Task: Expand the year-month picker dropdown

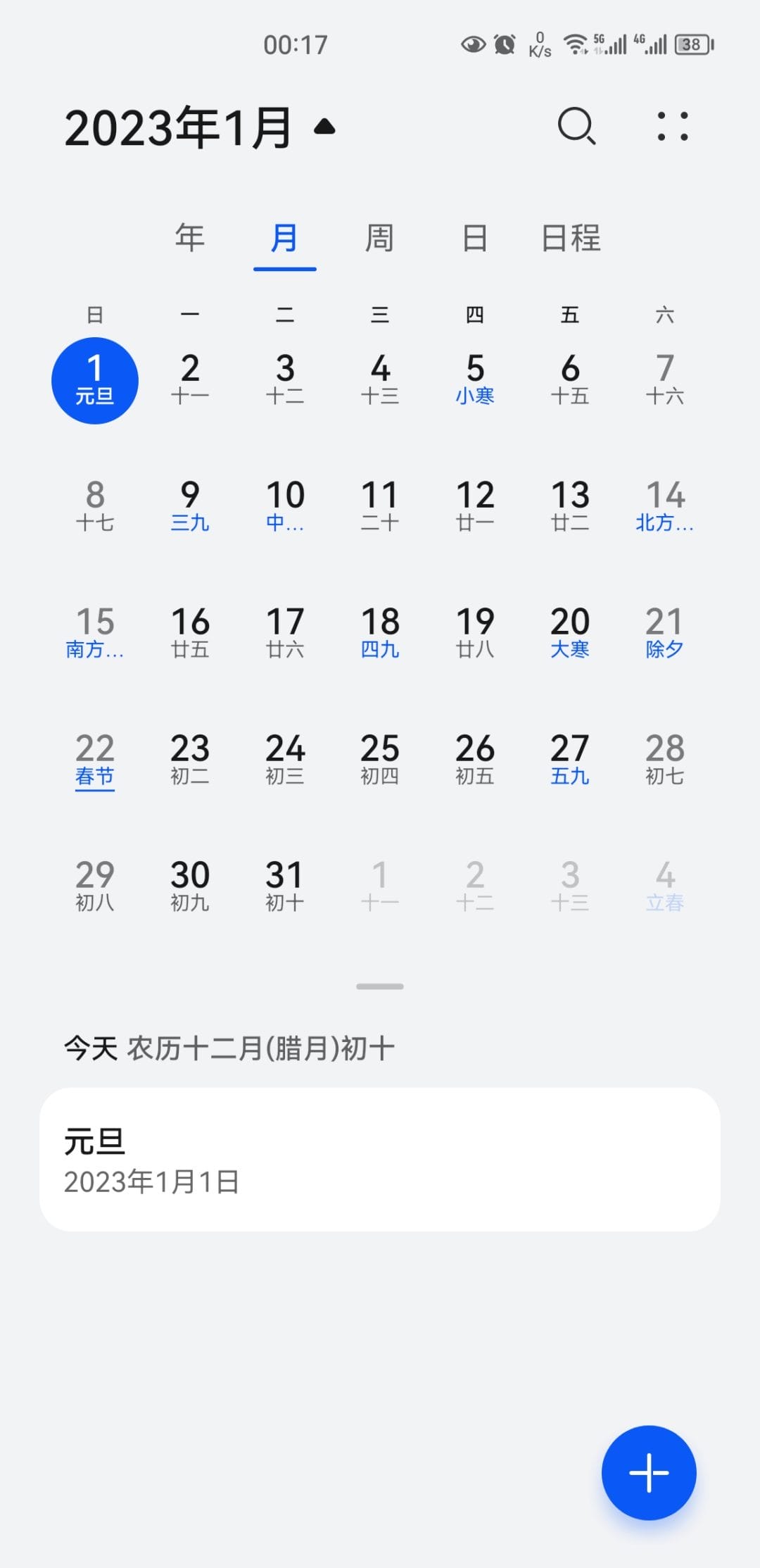Action: [x=198, y=127]
